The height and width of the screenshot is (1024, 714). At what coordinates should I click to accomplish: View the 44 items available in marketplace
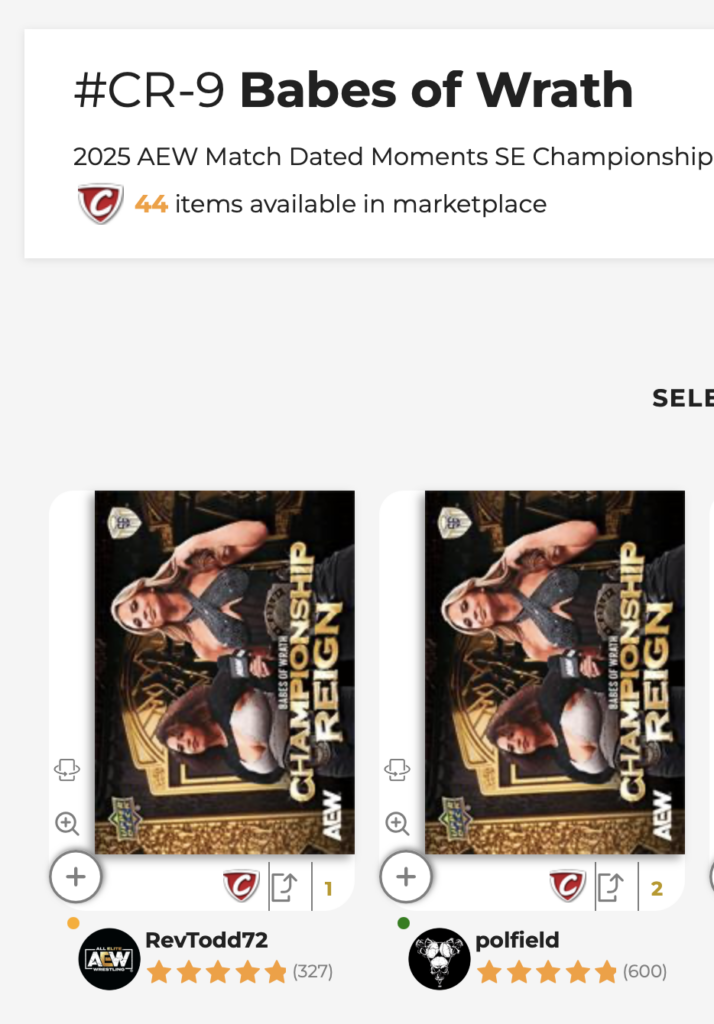click(x=340, y=204)
